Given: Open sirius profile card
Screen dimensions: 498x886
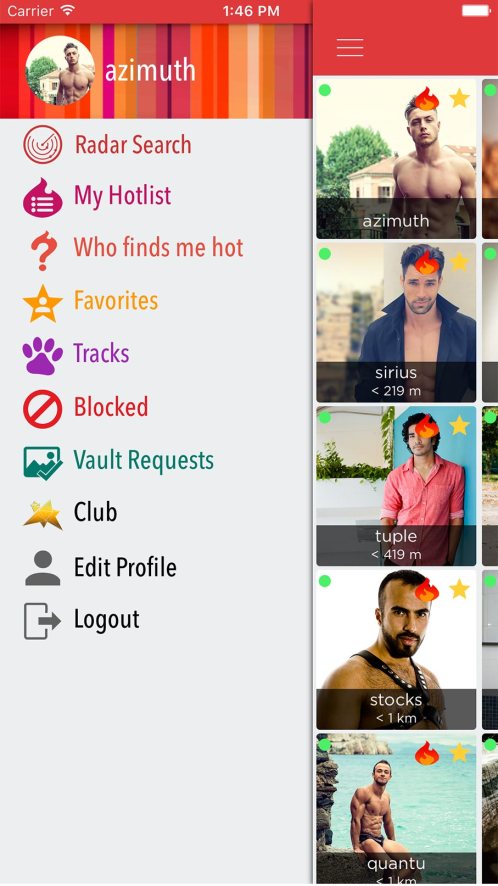Looking at the screenshot, I should click(396, 323).
